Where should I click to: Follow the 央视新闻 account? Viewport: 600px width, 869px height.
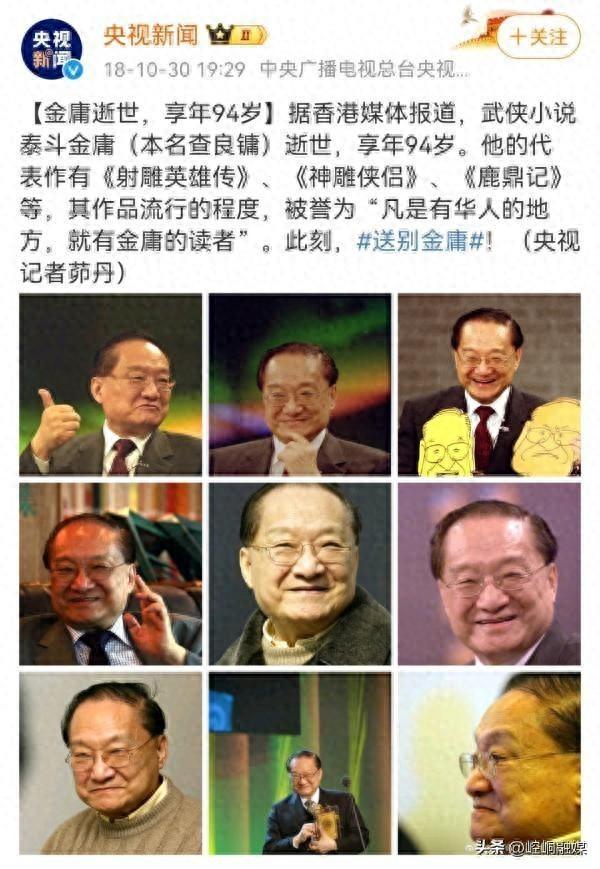tap(539, 37)
